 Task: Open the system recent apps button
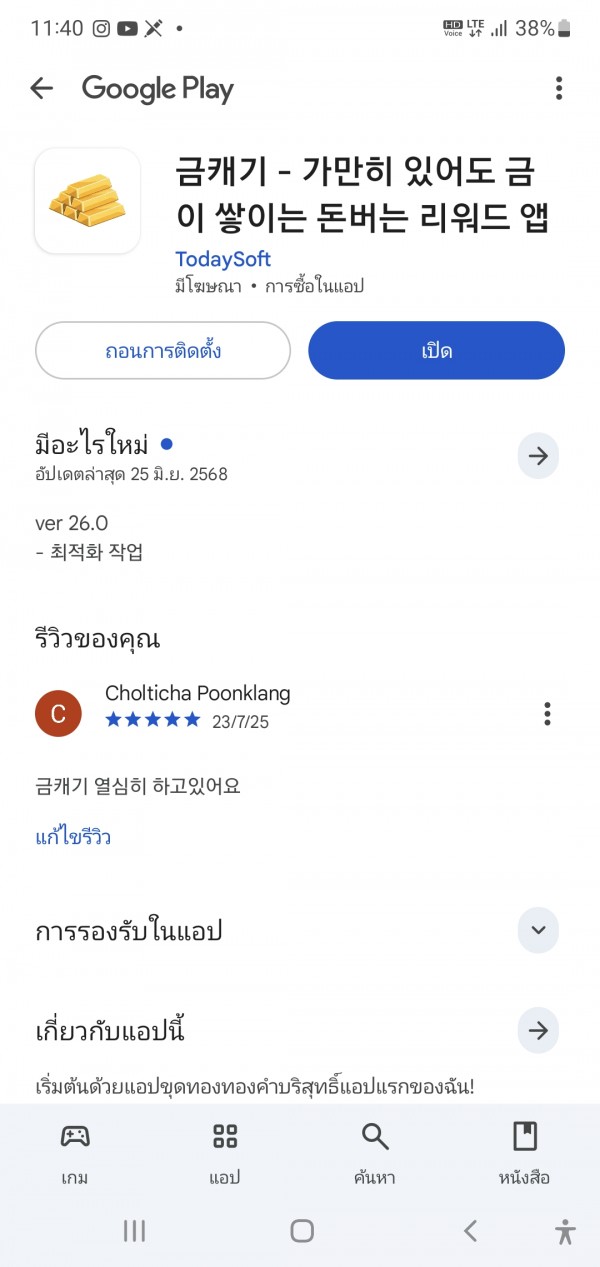135,1231
